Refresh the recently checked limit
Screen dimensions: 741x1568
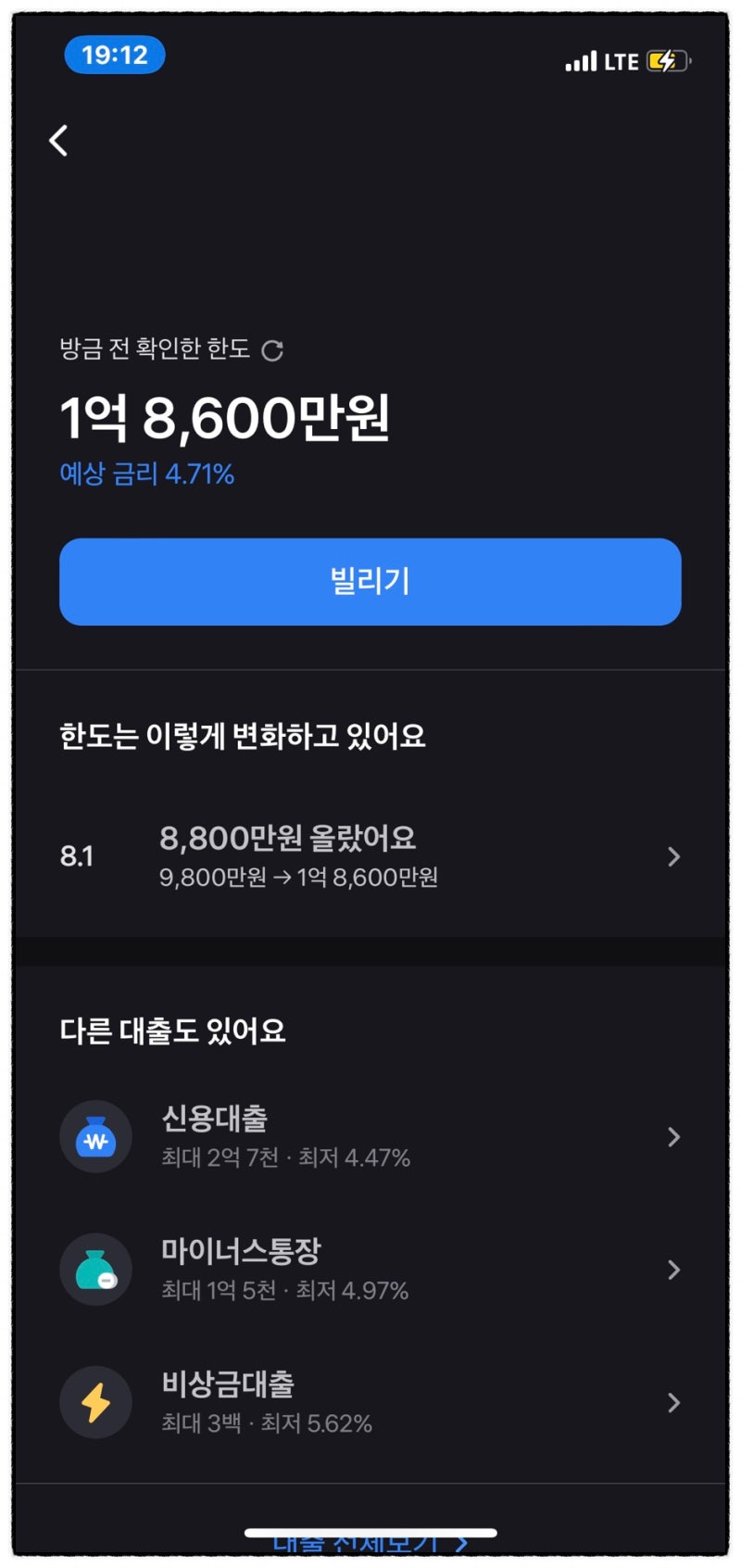point(272,350)
